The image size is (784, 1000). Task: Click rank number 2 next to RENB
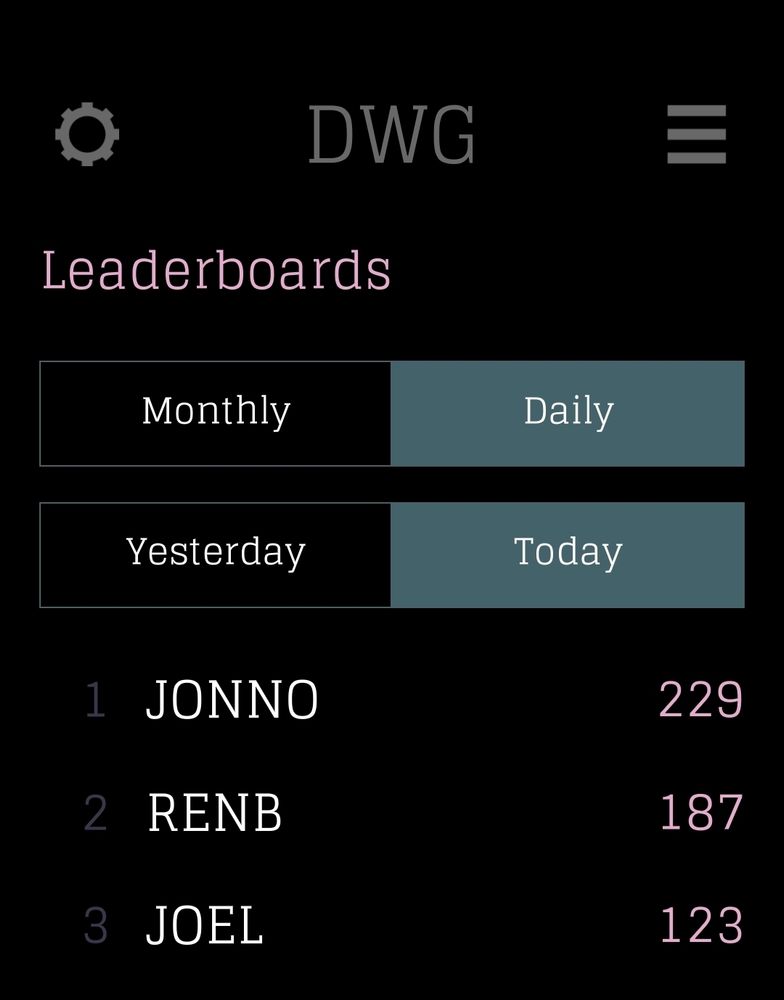click(x=97, y=812)
